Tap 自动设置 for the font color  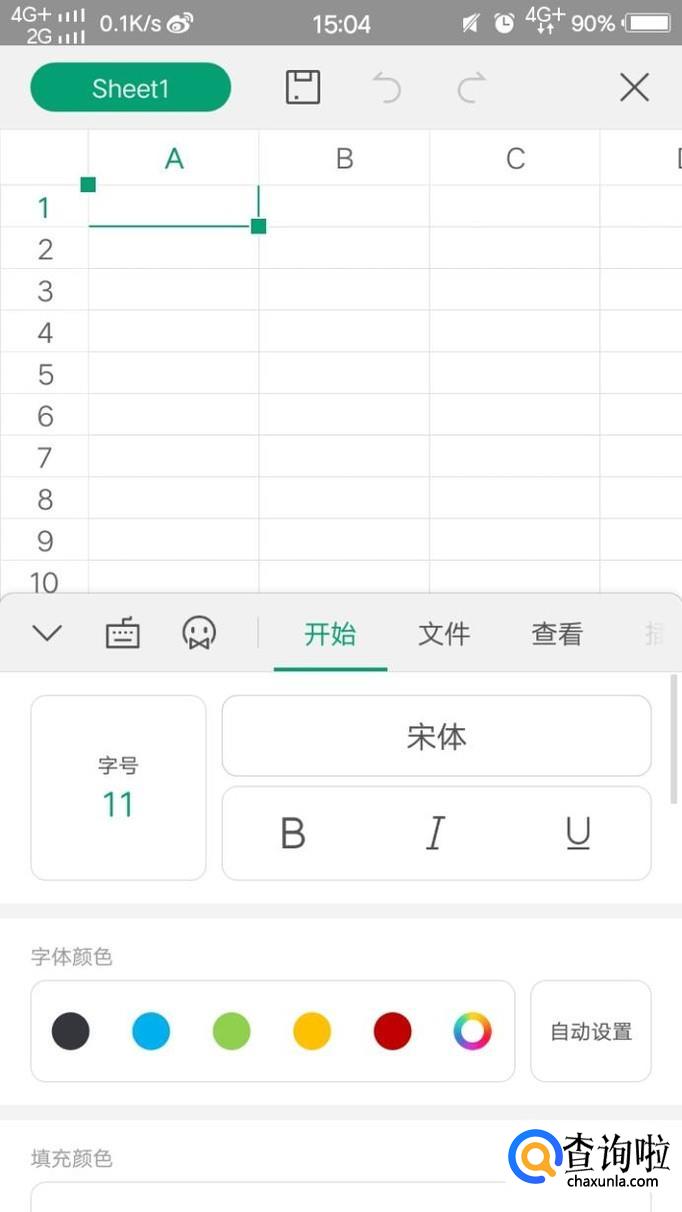[x=591, y=1031]
